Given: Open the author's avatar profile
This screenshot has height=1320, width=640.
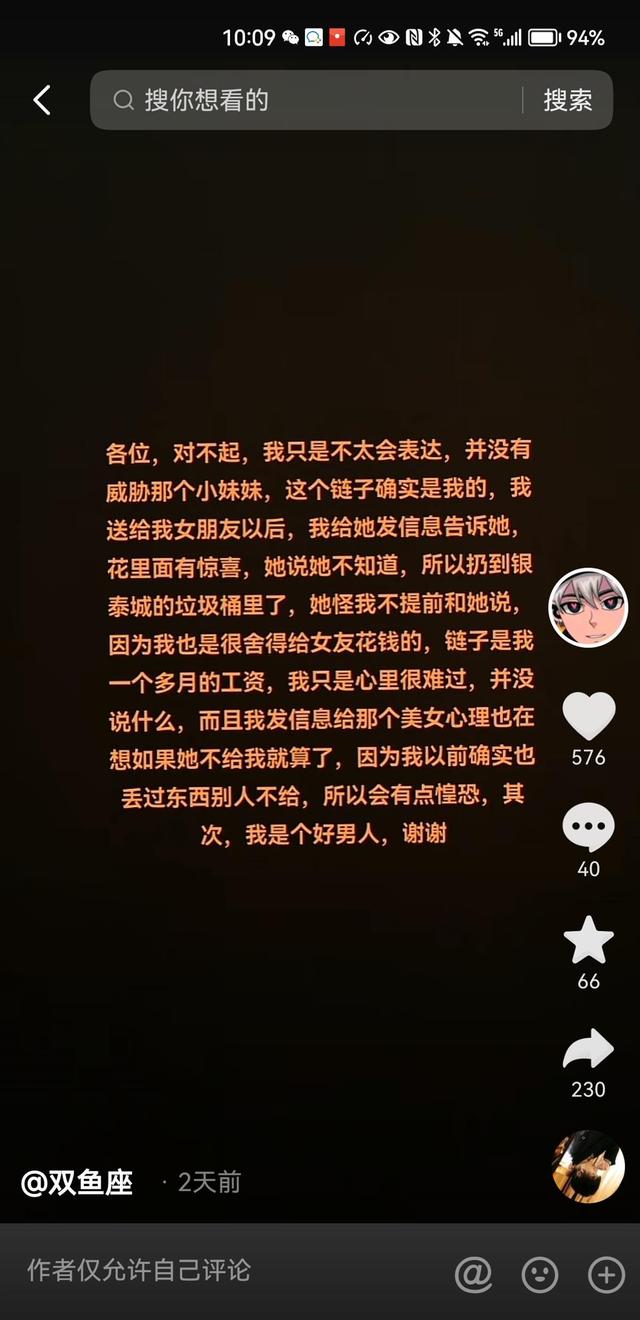Looking at the screenshot, I should point(588,608).
